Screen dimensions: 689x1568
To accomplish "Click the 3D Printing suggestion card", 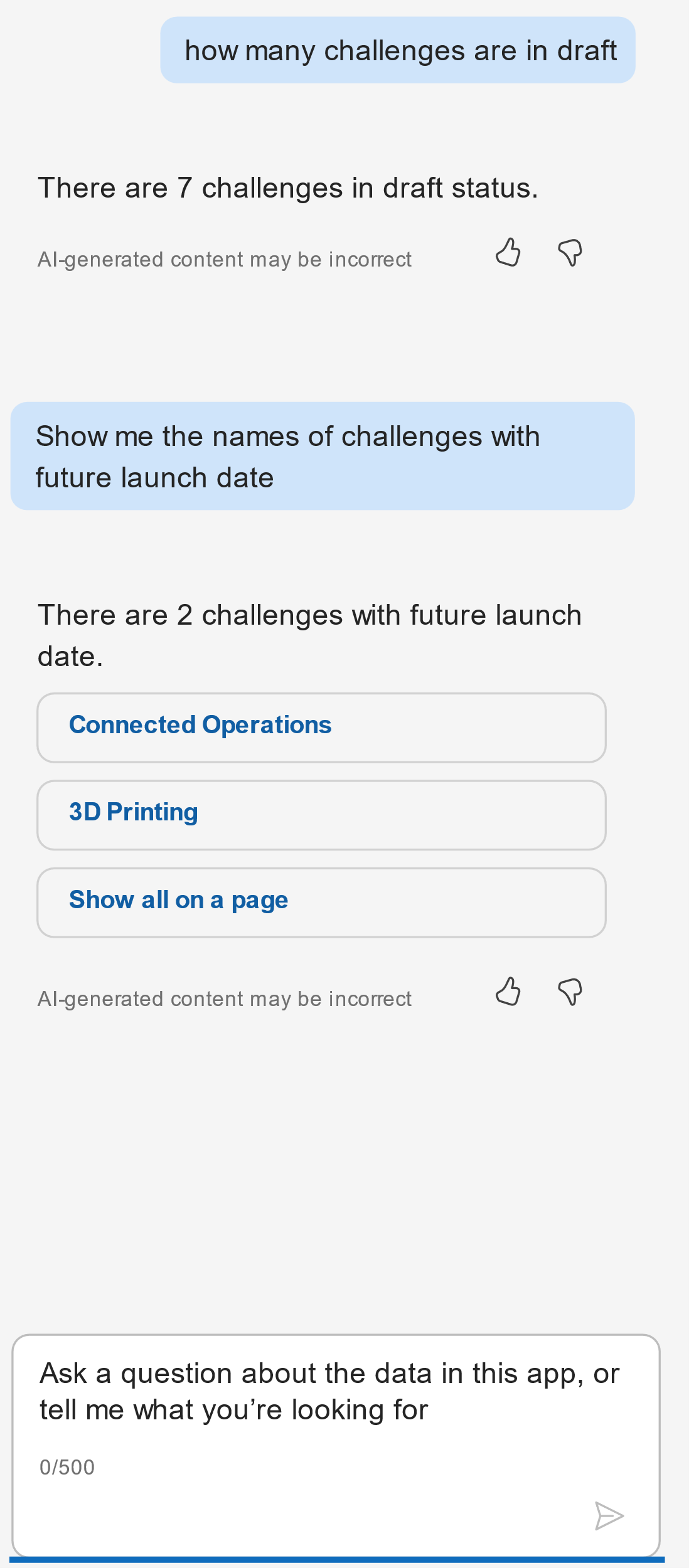I will 321,815.
